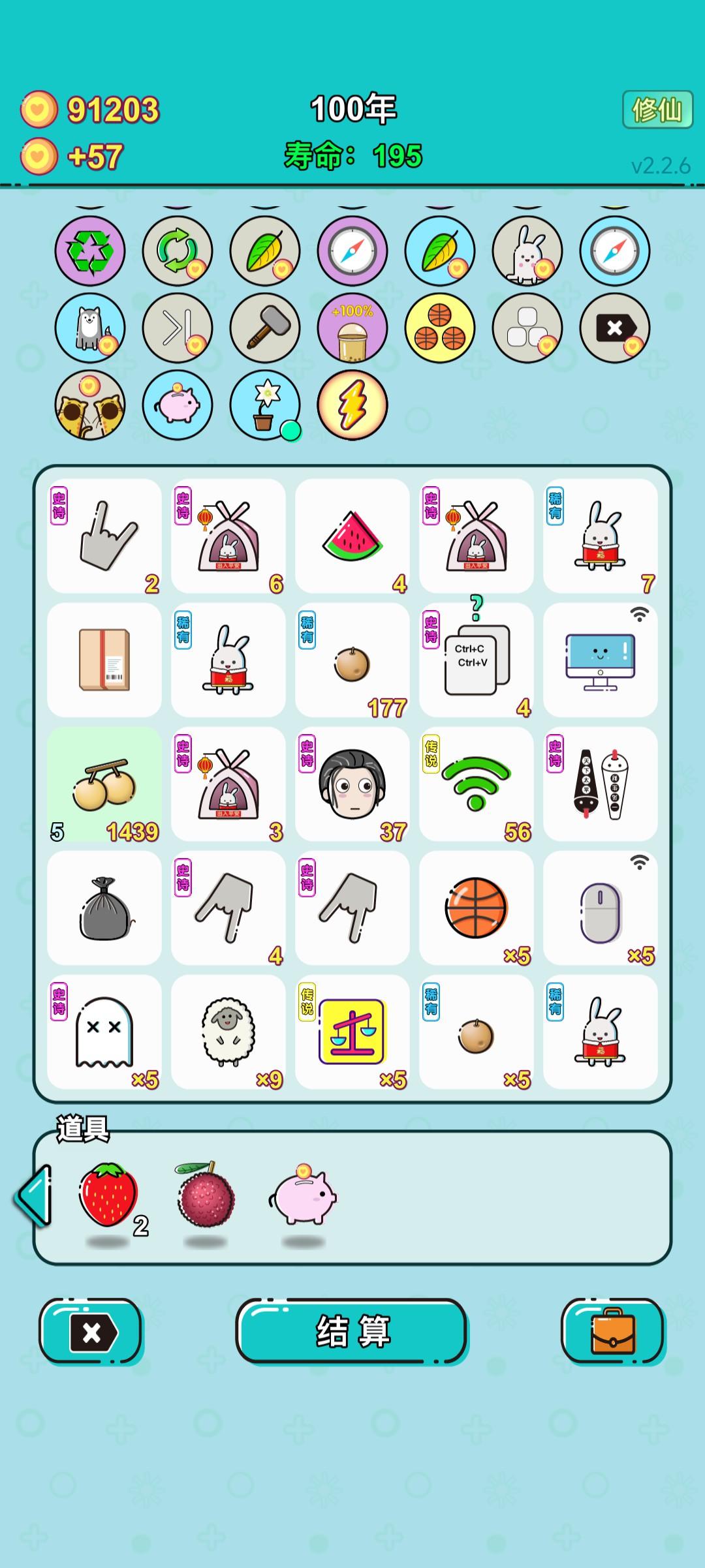The image size is (705, 1568).
Task: Activate the lightning bolt buff
Action: coord(351,405)
